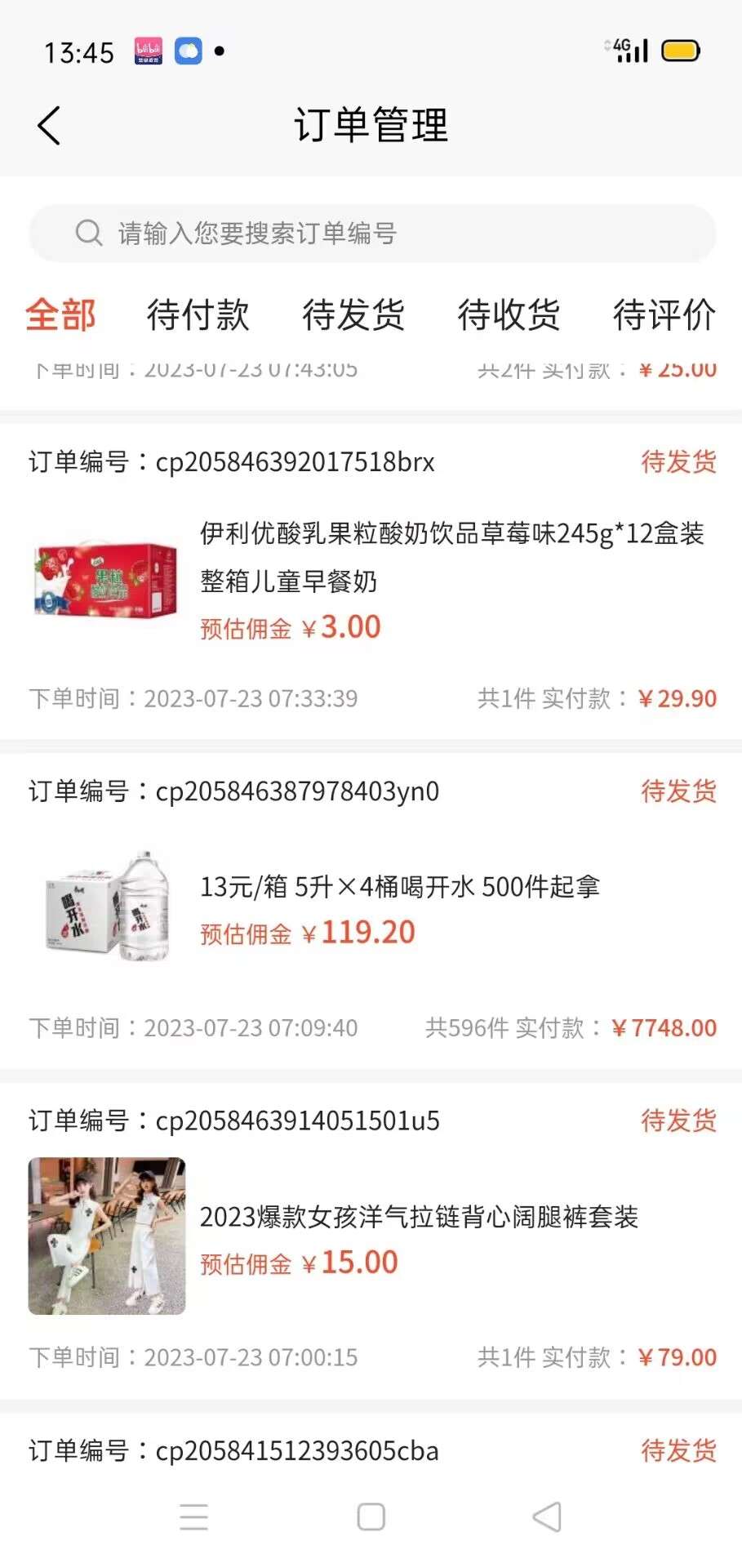Open the system recent apps menu
This screenshot has height=1568, width=742.
(x=194, y=1517)
